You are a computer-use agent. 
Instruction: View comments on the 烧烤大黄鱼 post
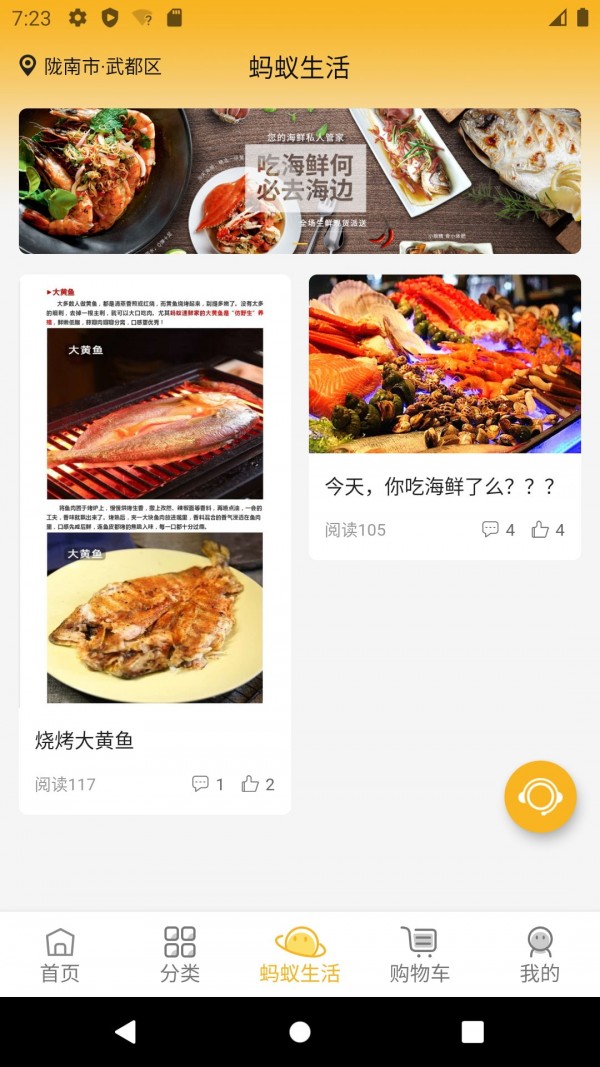[207, 784]
